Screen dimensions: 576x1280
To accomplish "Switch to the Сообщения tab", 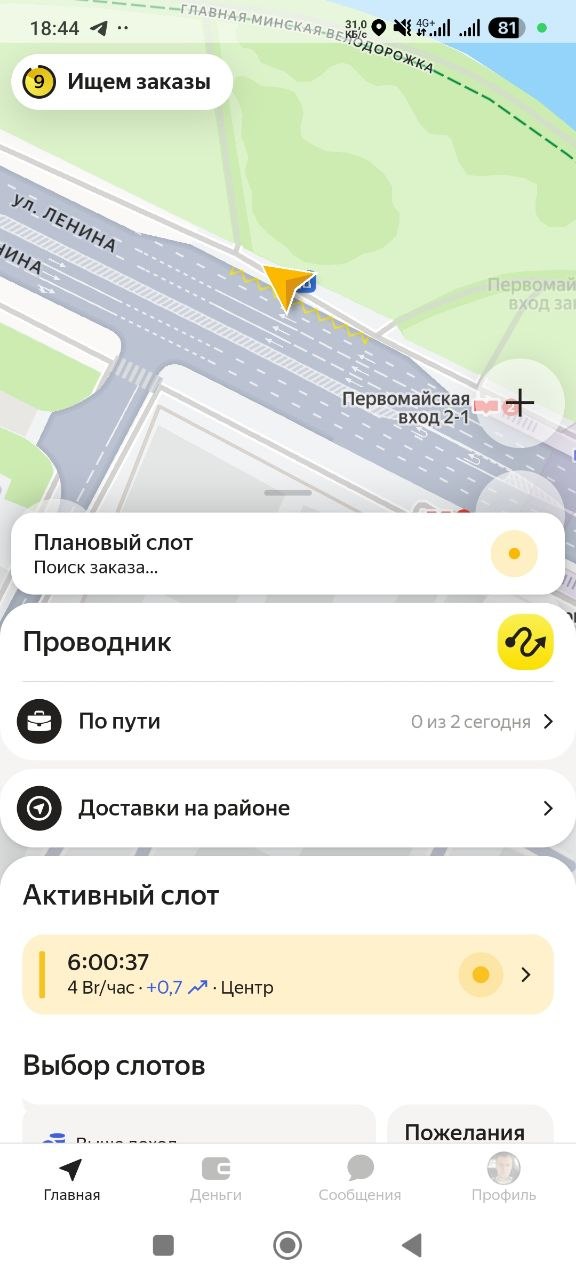I will [360, 1180].
